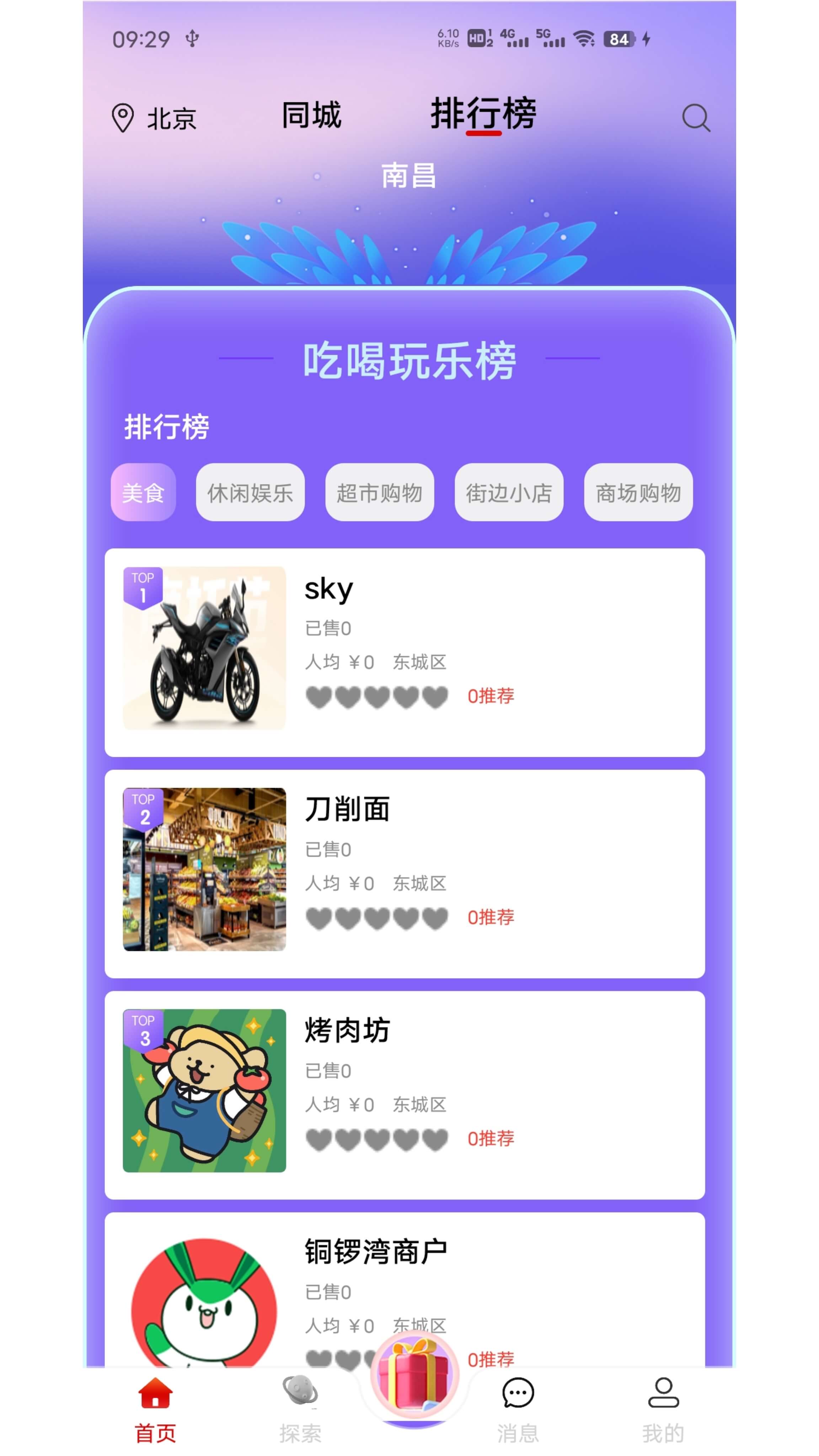Image resolution: width=819 pixels, height=1456 pixels.
Task: View the 烤肉坊 merchant card
Action: coord(404,1095)
